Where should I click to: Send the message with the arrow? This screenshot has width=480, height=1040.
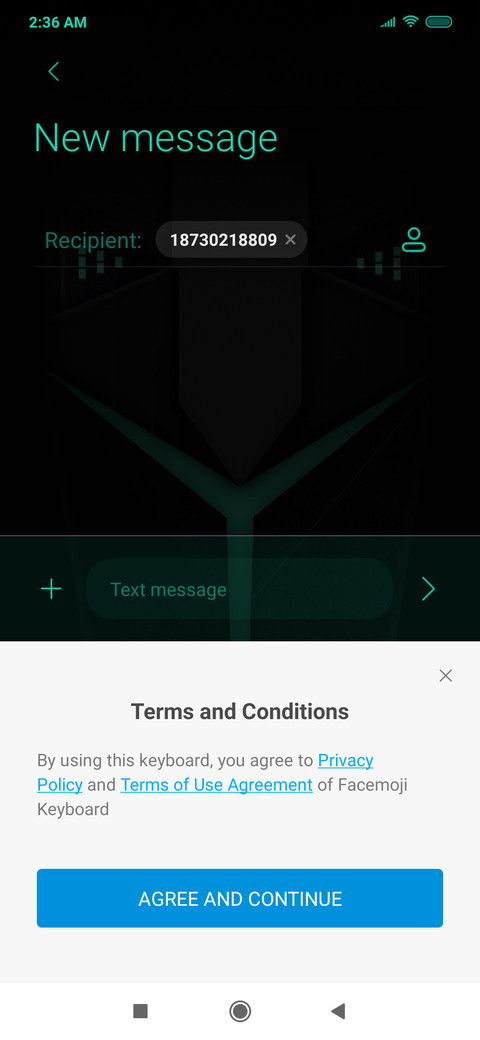(428, 588)
